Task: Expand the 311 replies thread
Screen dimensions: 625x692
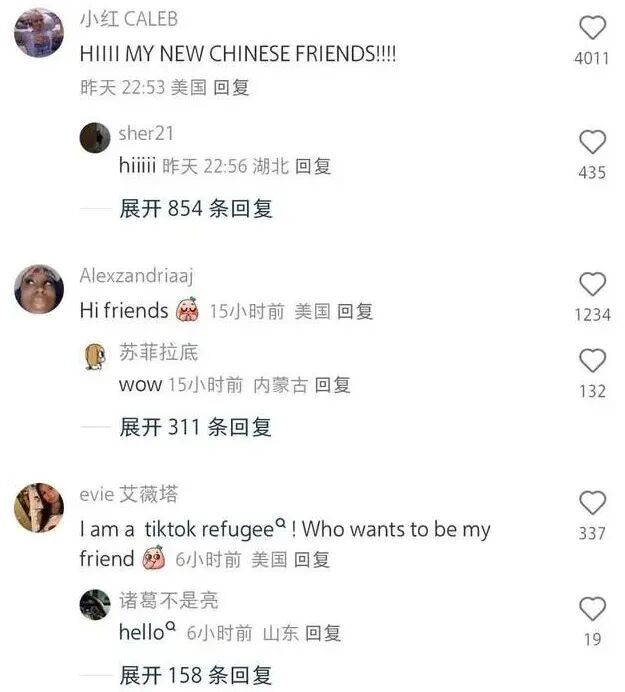Action: (x=196, y=427)
